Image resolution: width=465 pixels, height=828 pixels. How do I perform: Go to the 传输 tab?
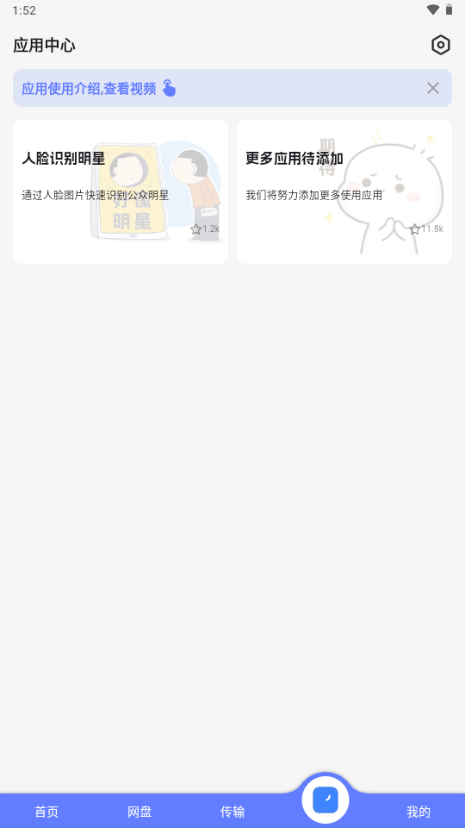tap(232, 812)
